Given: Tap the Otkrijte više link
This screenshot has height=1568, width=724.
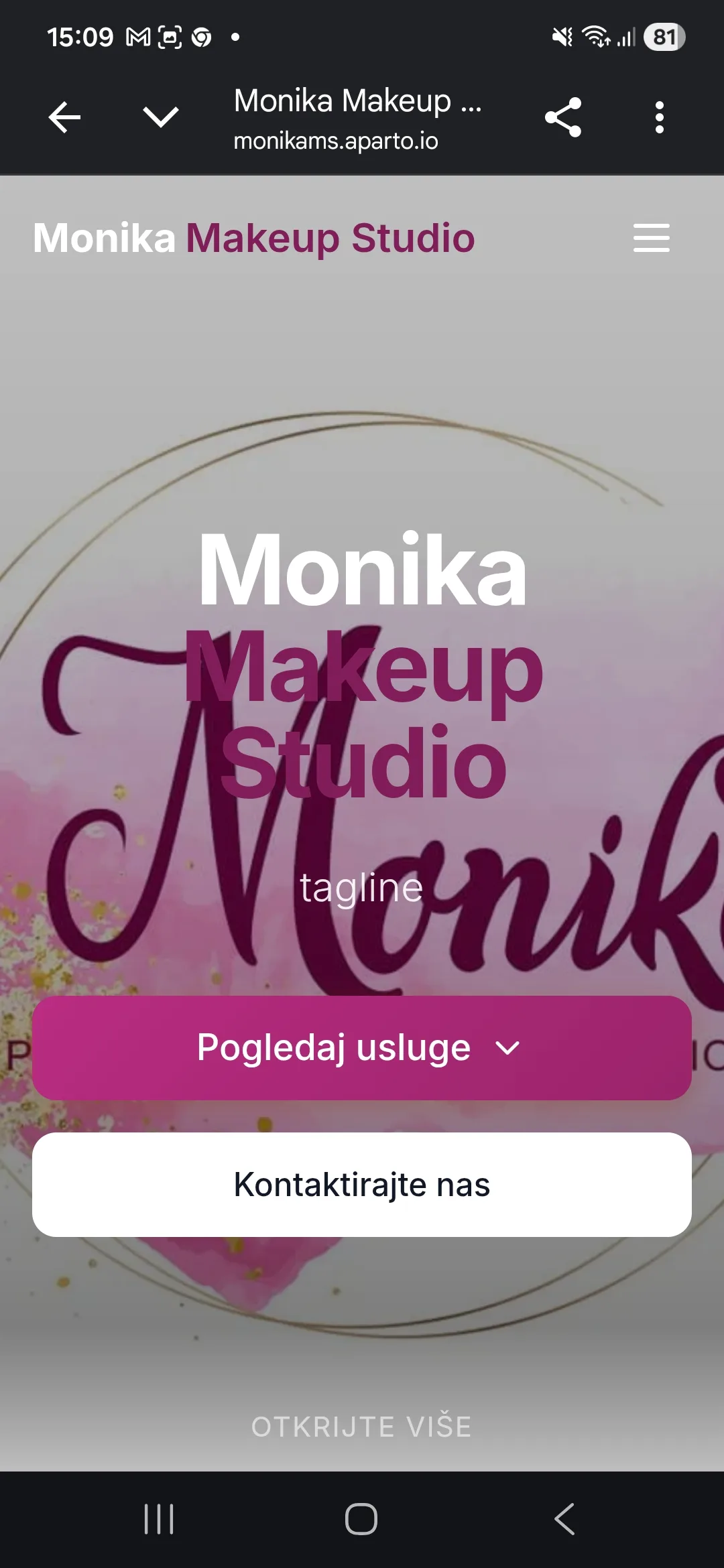Looking at the screenshot, I should 362,1427.
